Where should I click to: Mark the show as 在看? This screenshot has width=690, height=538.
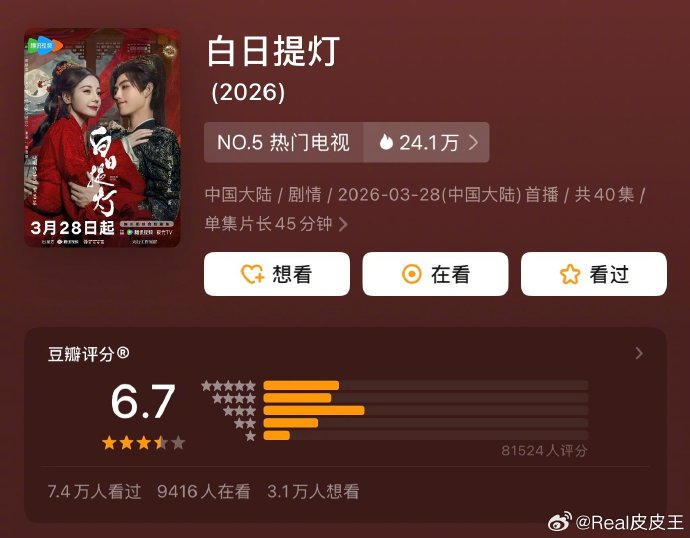point(435,274)
